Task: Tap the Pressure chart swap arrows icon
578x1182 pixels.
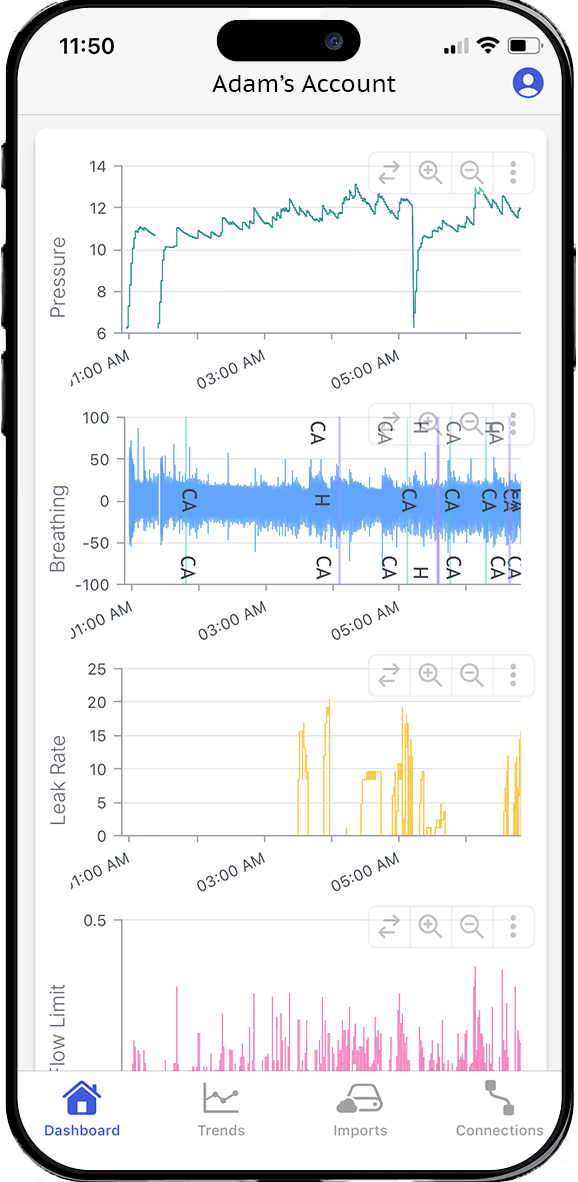Action: tap(389, 173)
